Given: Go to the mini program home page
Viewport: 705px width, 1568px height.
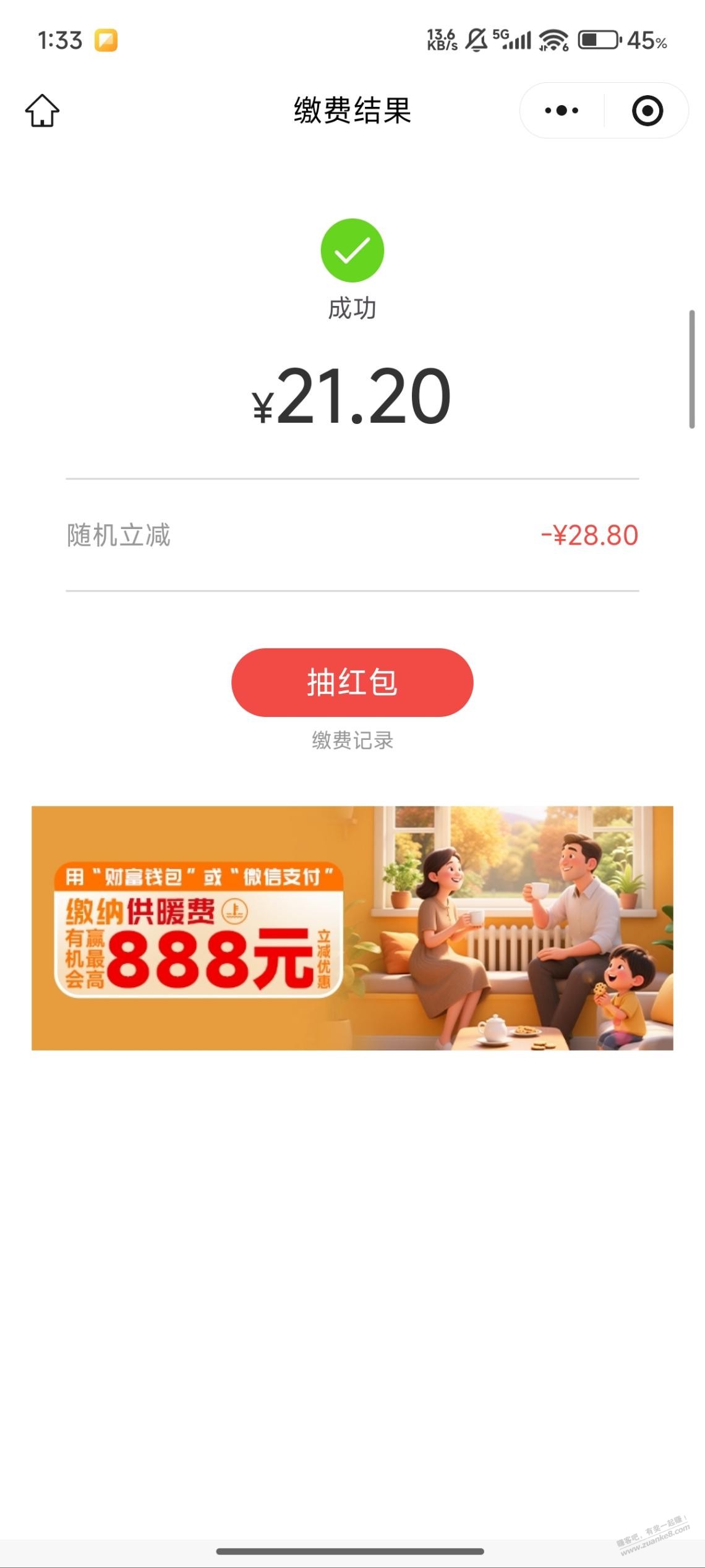Looking at the screenshot, I should click(42, 111).
